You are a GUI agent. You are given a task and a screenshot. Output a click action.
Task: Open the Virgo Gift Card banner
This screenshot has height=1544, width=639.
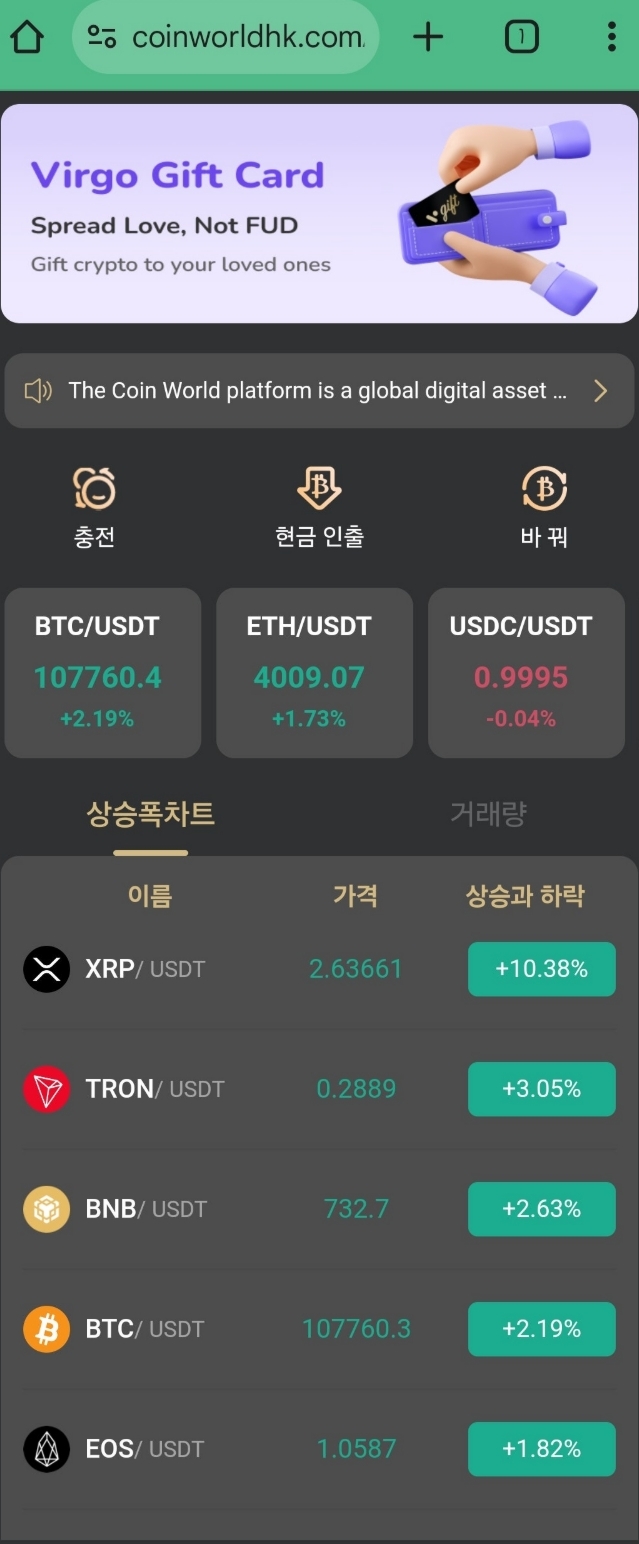(319, 214)
